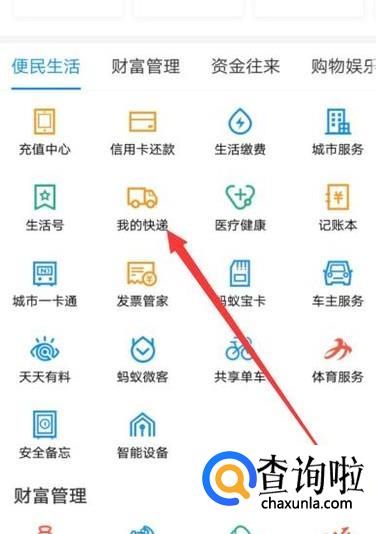Open 智能设备
Viewport: 376px width, 534px height.
point(142,435)
